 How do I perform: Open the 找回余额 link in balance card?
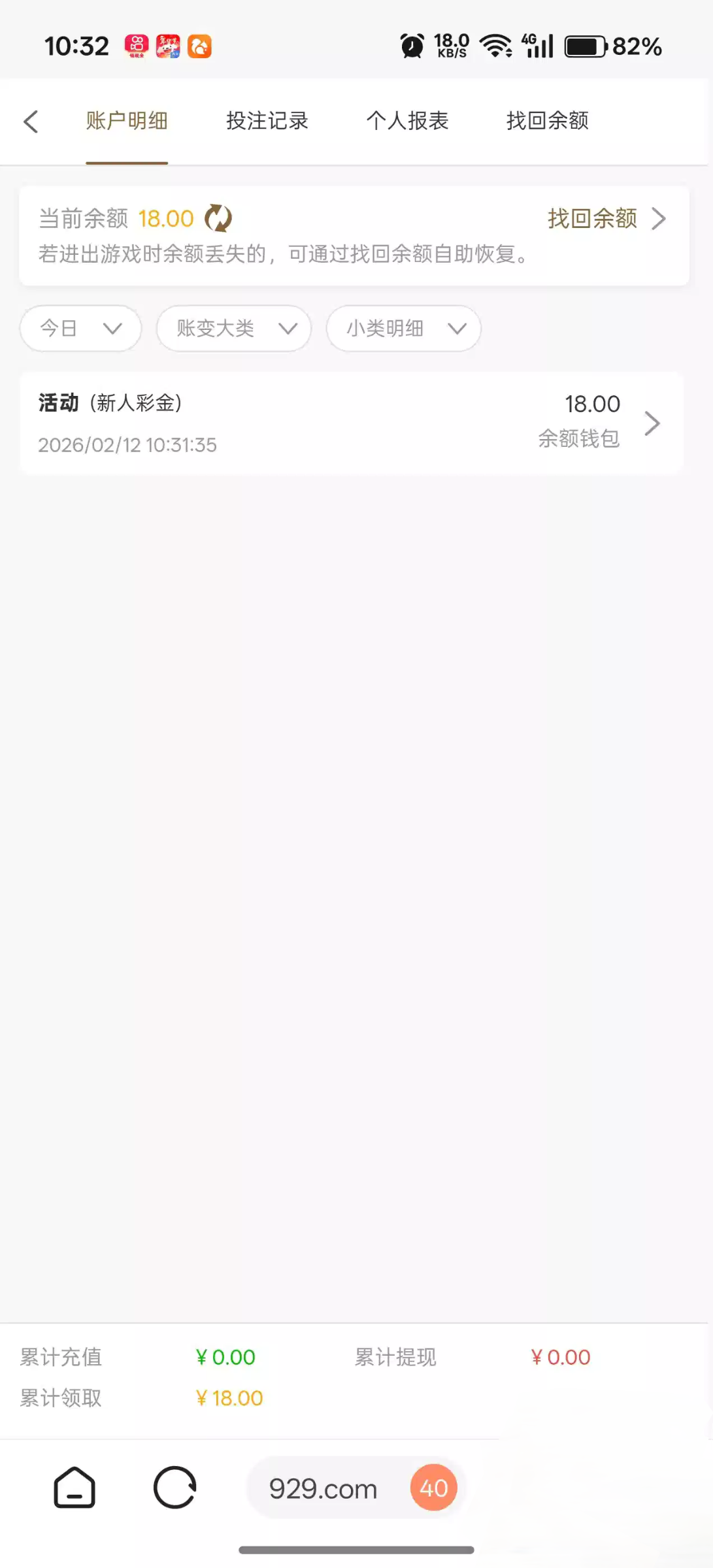tap(605, 219)
